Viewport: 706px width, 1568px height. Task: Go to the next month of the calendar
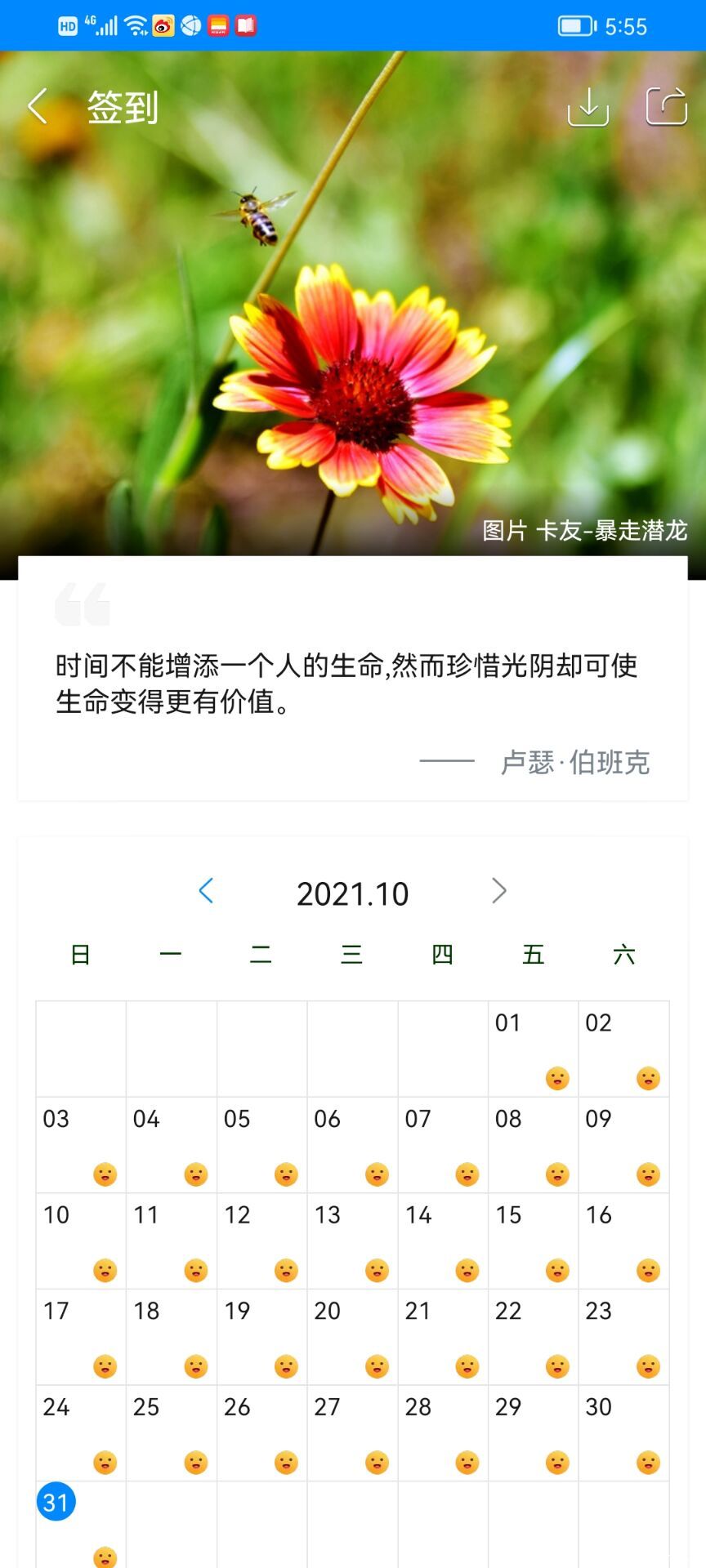[499, 891]
